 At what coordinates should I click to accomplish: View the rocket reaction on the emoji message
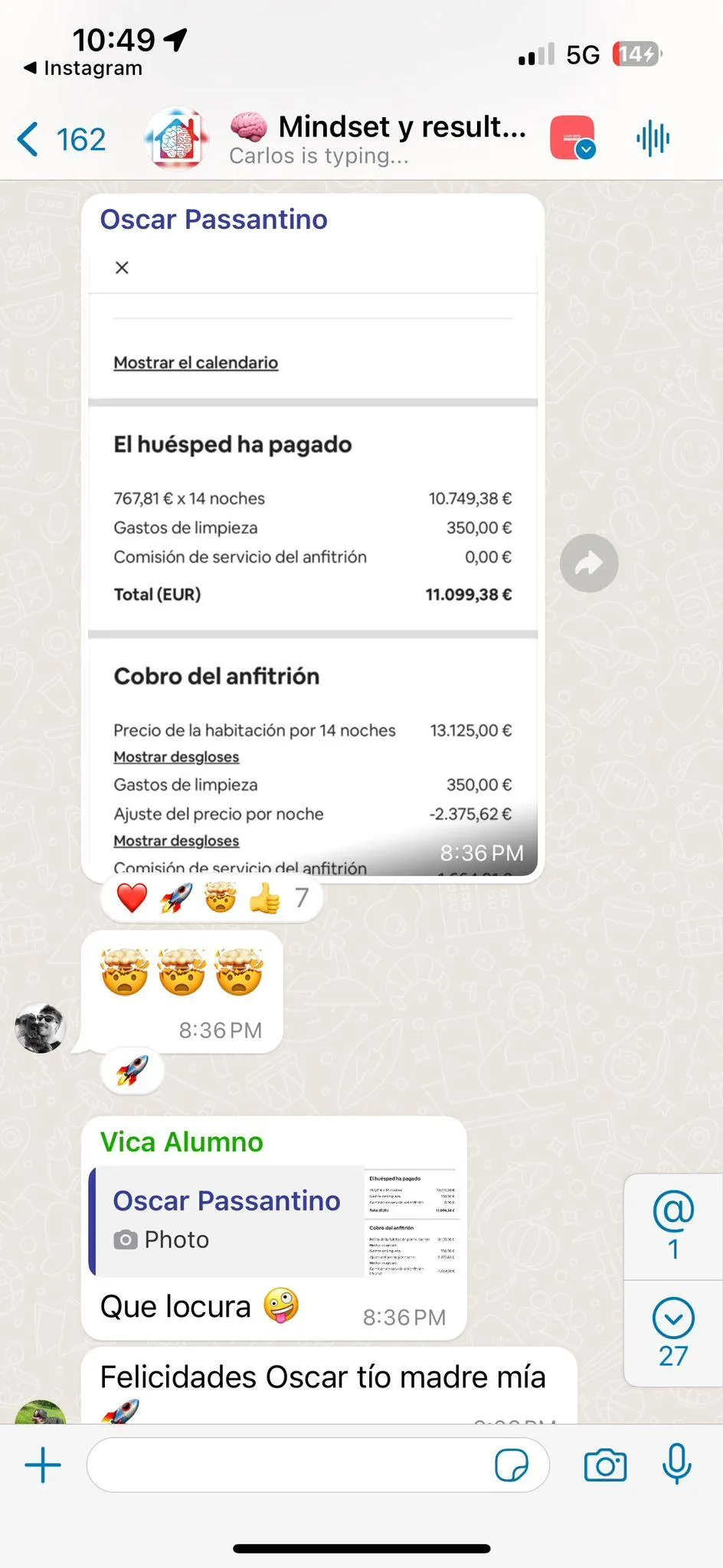click(132, 1070)
